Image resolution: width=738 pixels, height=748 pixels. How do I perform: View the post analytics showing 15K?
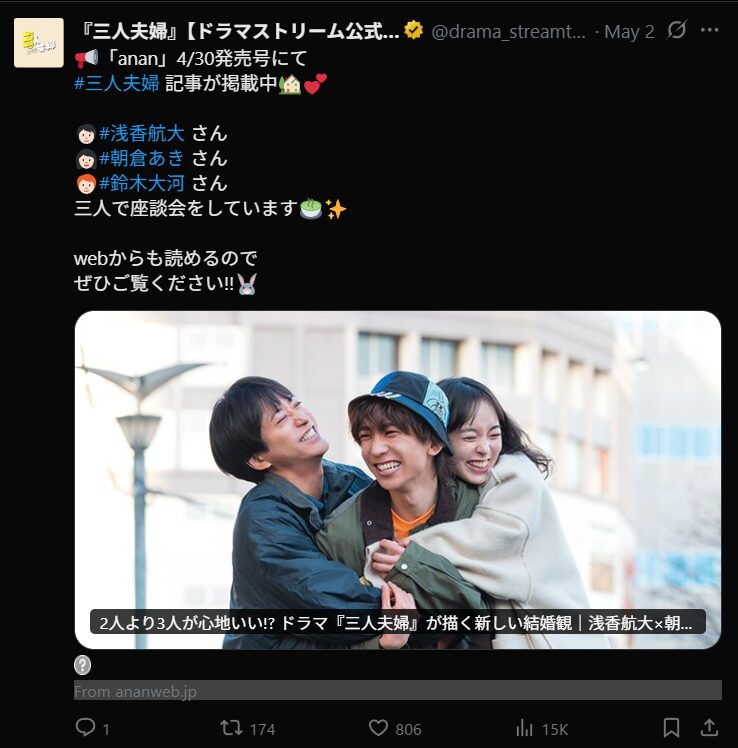(524, 728)
